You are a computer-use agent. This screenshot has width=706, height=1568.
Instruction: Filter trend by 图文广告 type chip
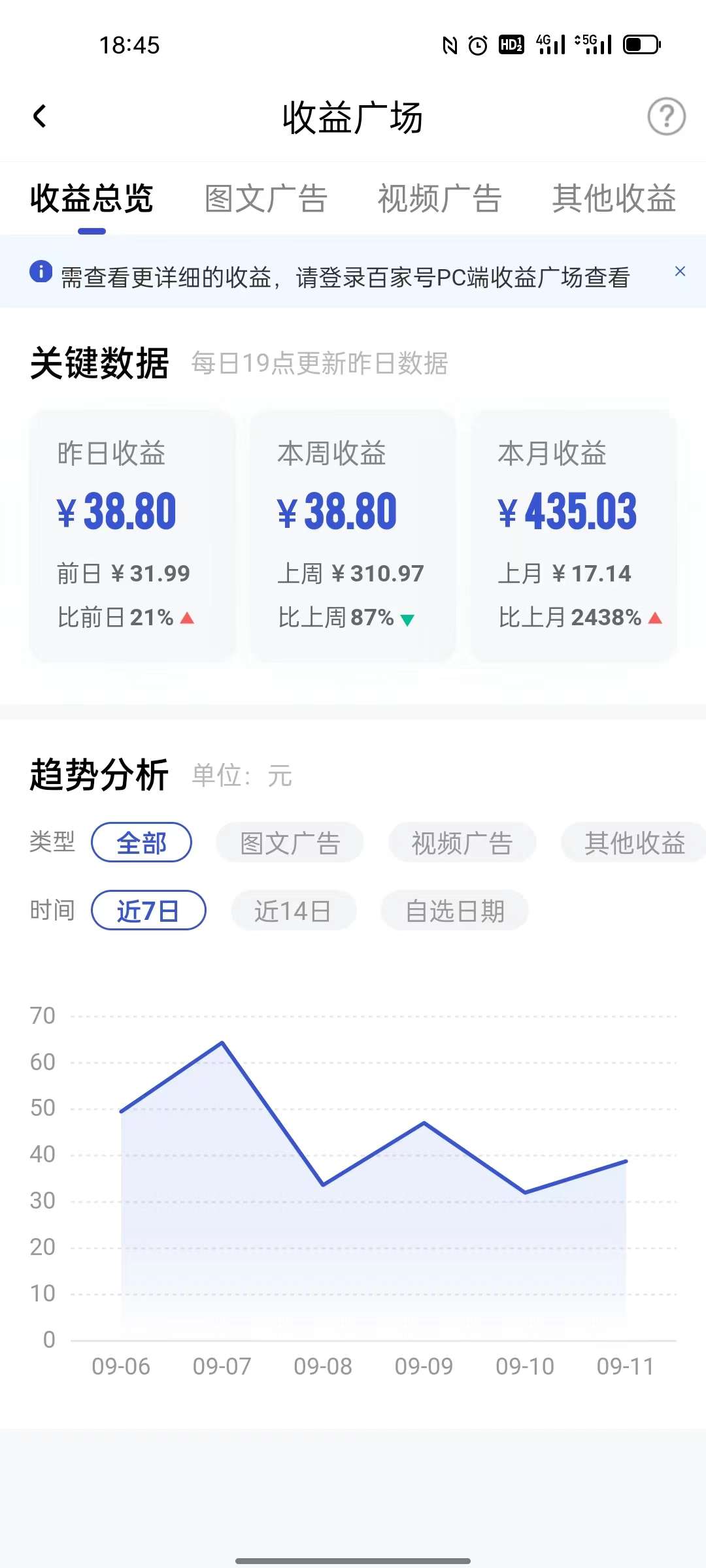click(290, 842)
